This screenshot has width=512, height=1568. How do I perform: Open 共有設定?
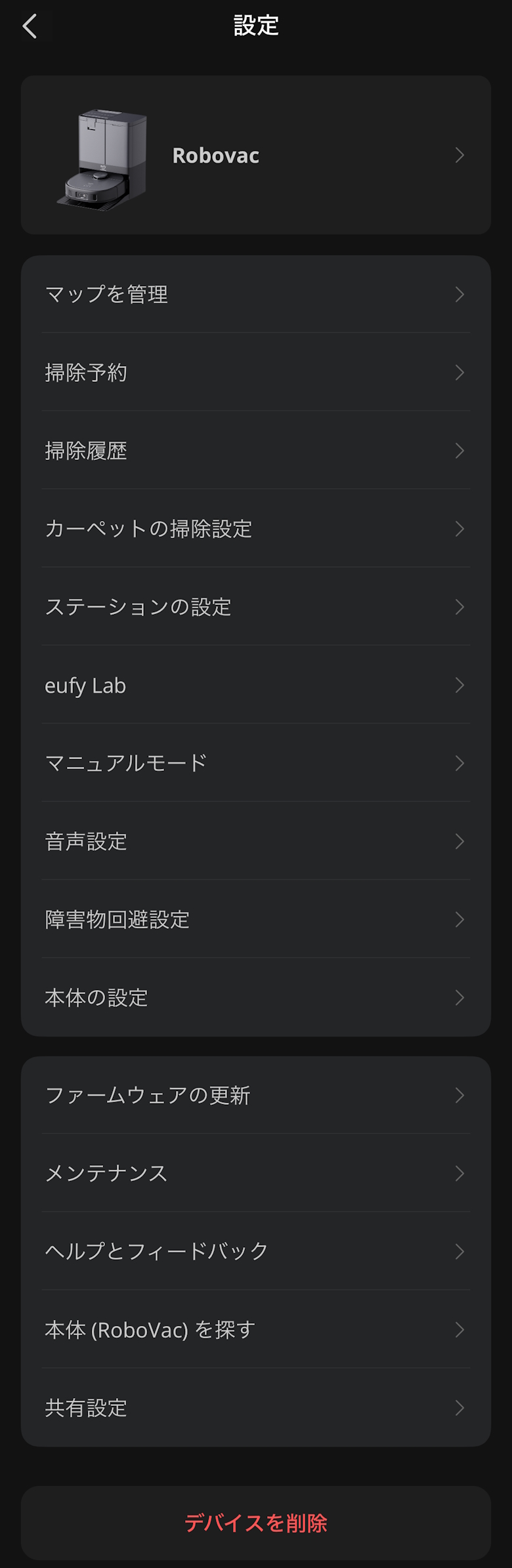click(x=256, y=1407)
